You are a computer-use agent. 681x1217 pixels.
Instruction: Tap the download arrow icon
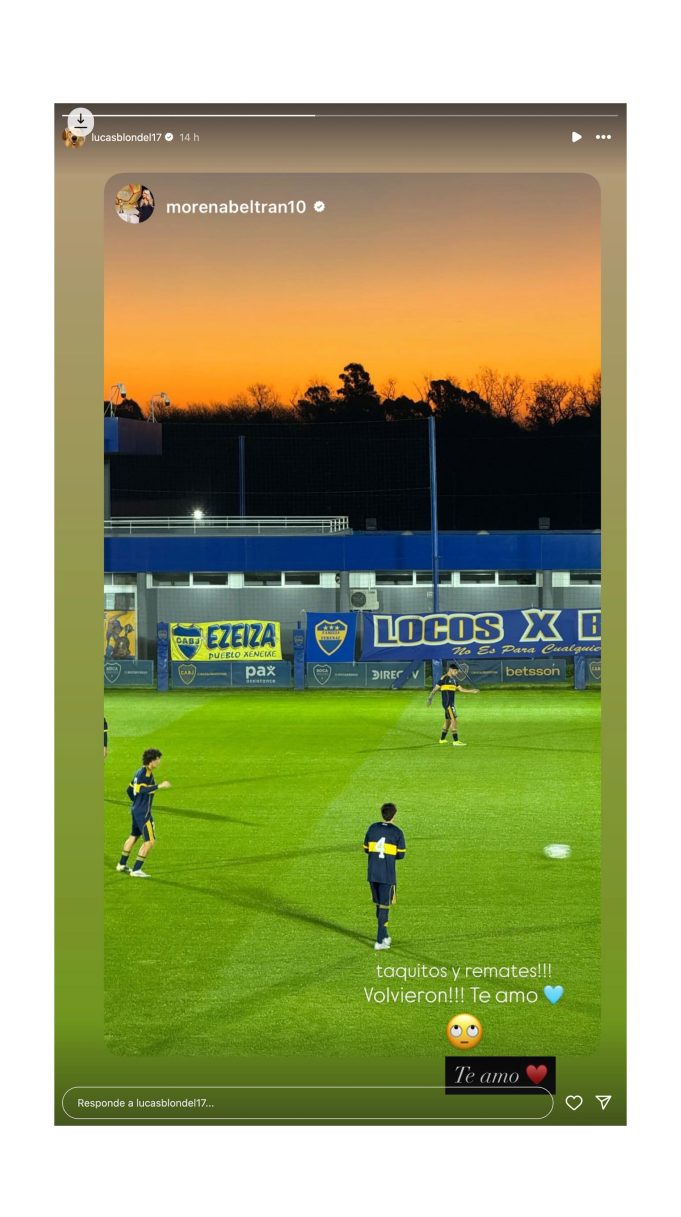click(x=81, y=121)
